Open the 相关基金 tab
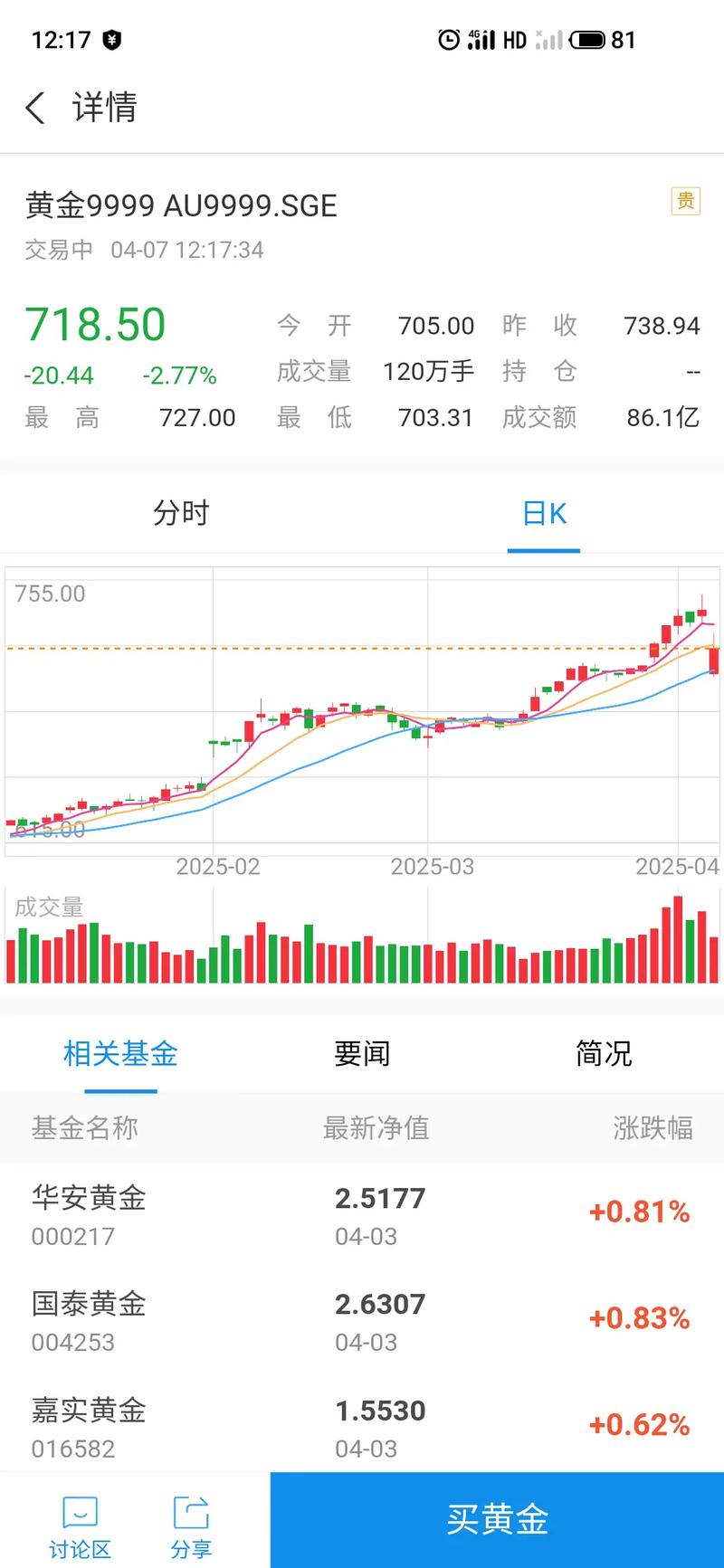Screen dimensions: 724x1568 pos(119,1053)
